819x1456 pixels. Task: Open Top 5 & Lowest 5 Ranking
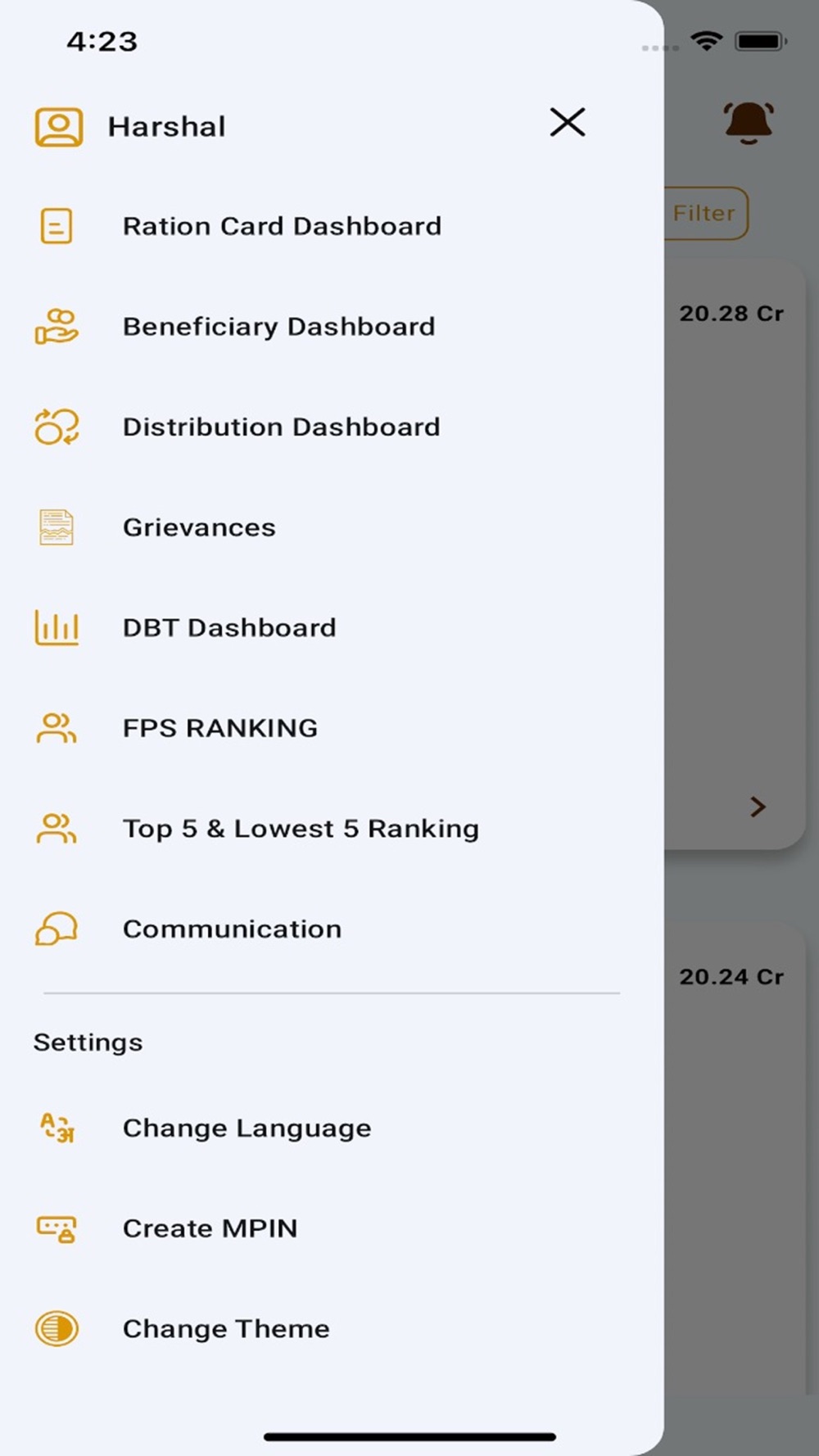[301, 829]
